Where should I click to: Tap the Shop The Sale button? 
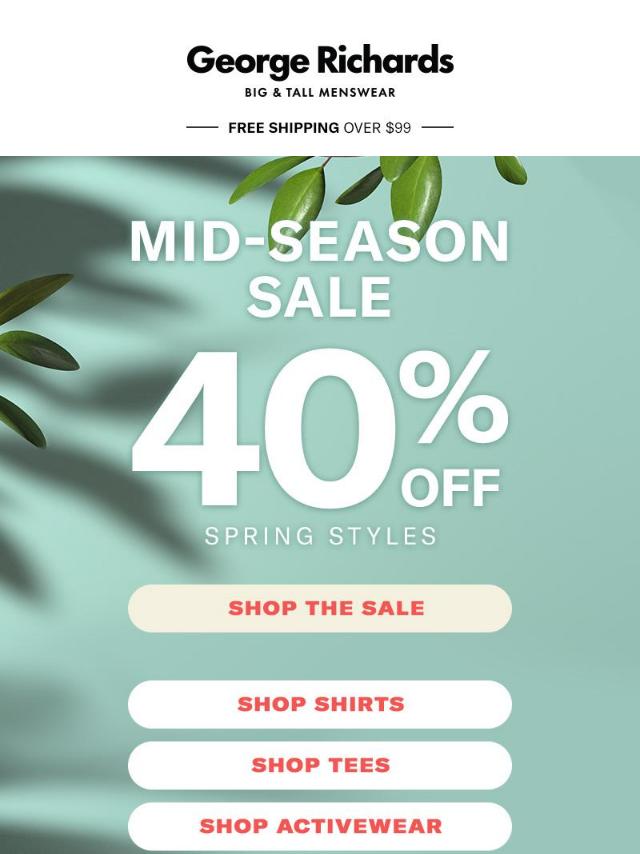pyautogui.click(x=320, y=608)
